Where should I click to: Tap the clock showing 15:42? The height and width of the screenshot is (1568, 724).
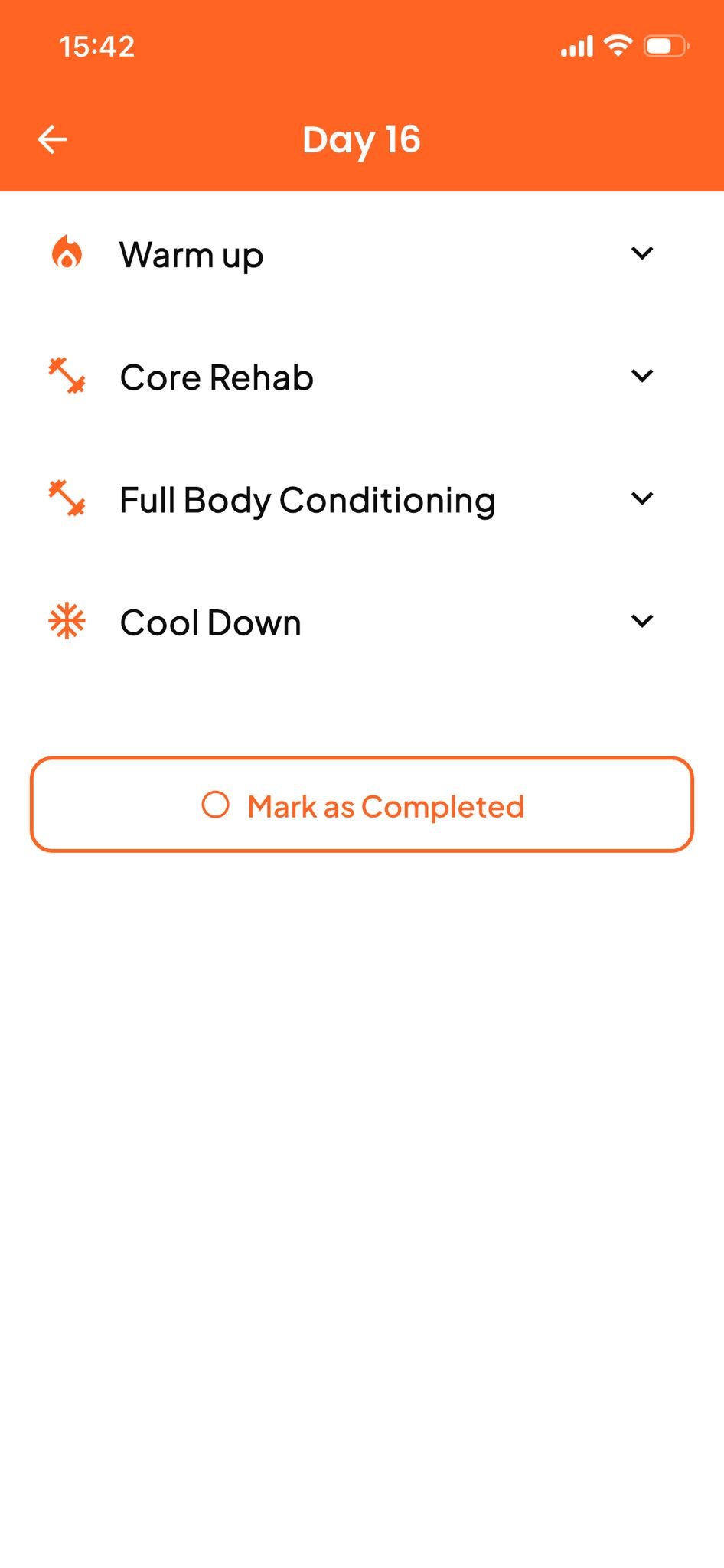pyautogui.click(x=95, y=47)
